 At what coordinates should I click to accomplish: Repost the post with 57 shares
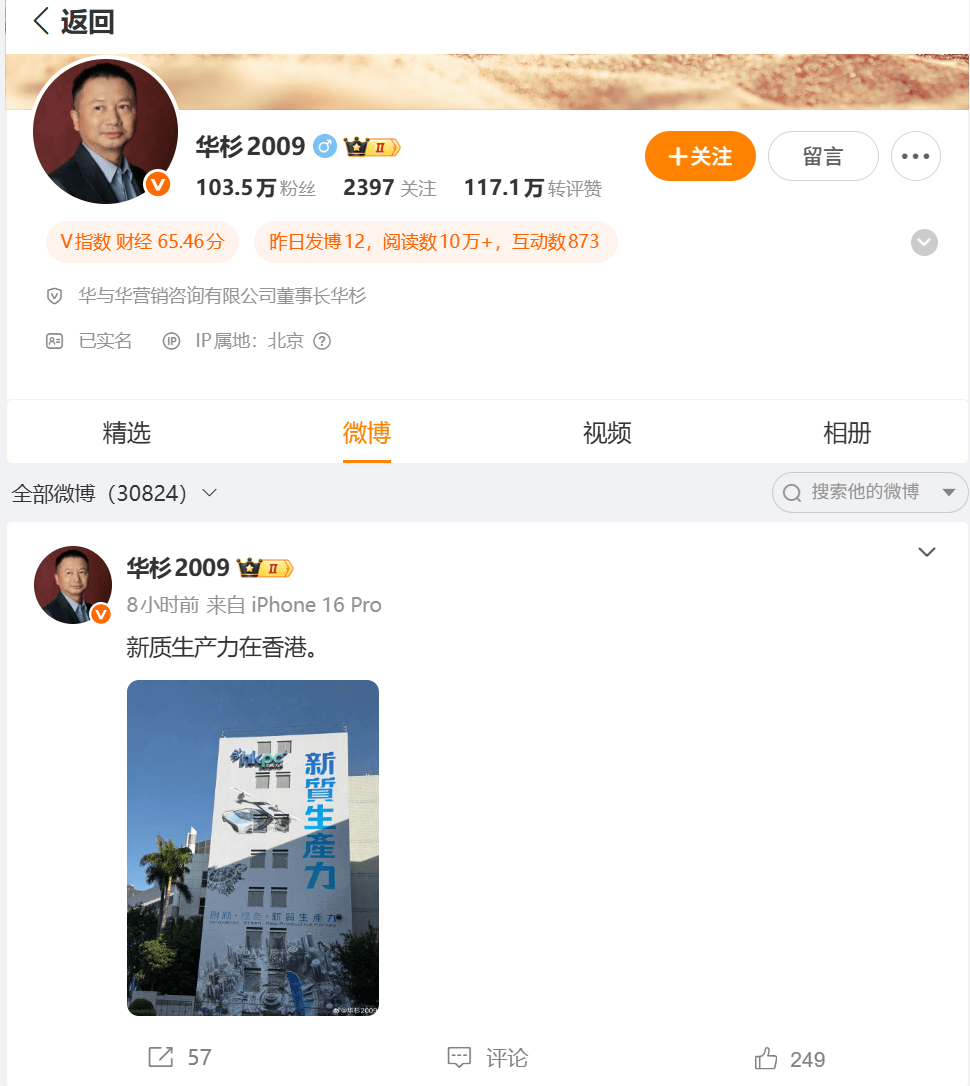click(180, 1058)
